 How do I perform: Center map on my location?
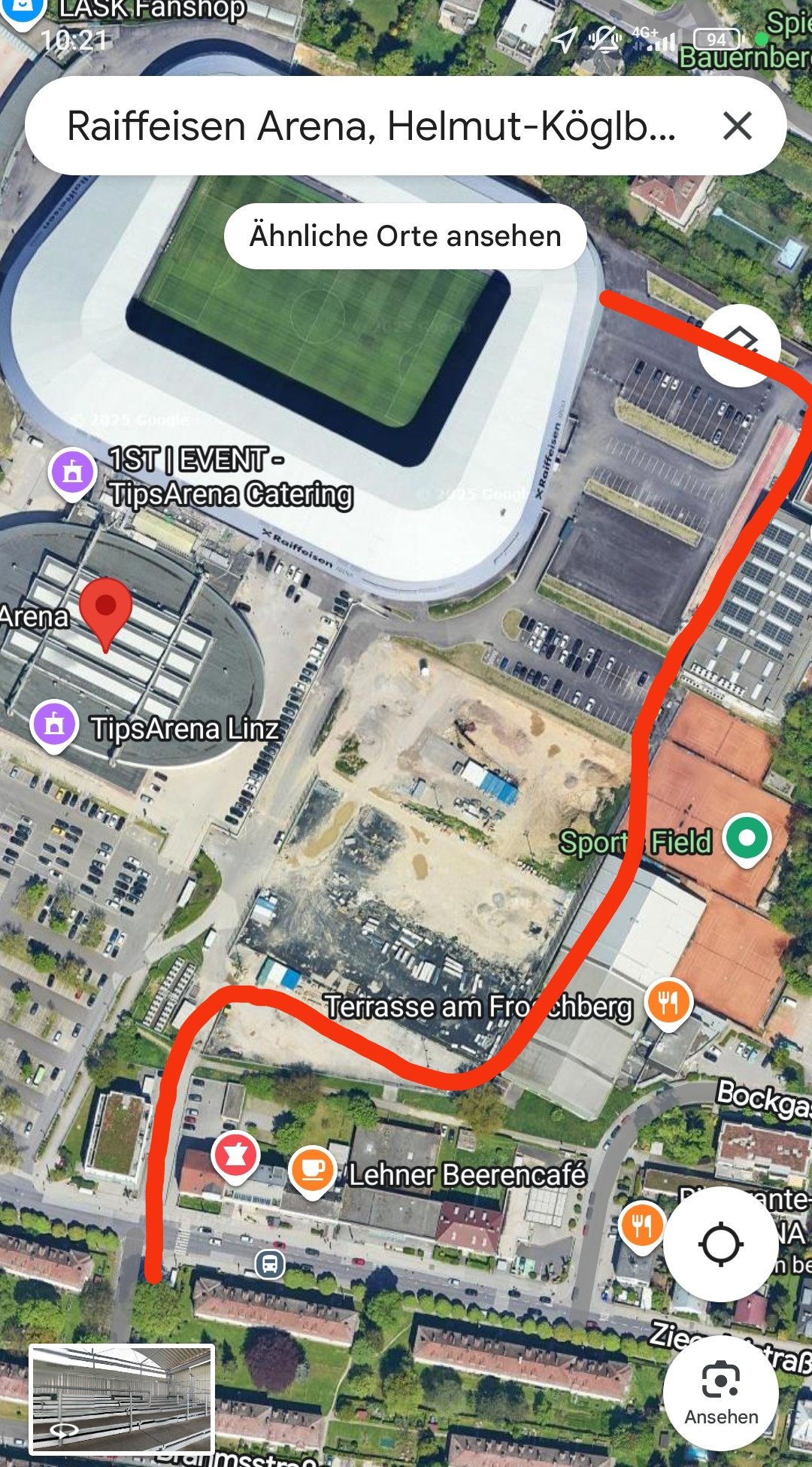(x=720, y=1244)
